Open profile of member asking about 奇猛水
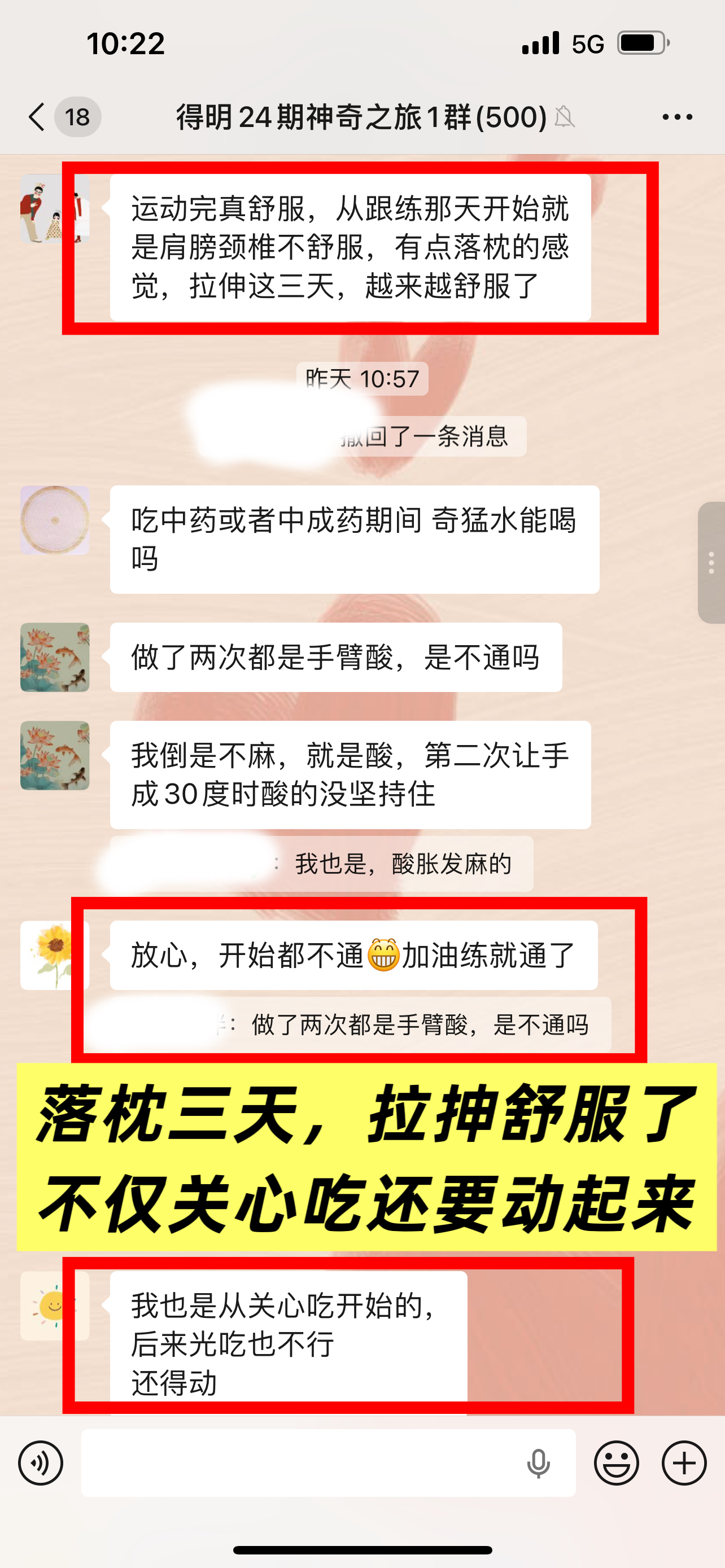 pos(55,520)
